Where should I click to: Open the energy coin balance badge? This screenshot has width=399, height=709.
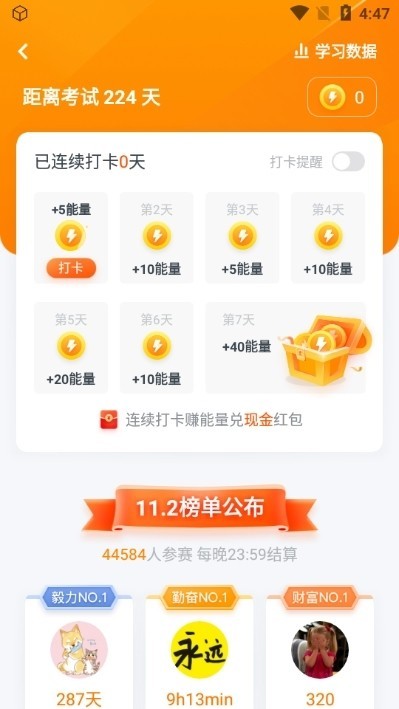342,97
